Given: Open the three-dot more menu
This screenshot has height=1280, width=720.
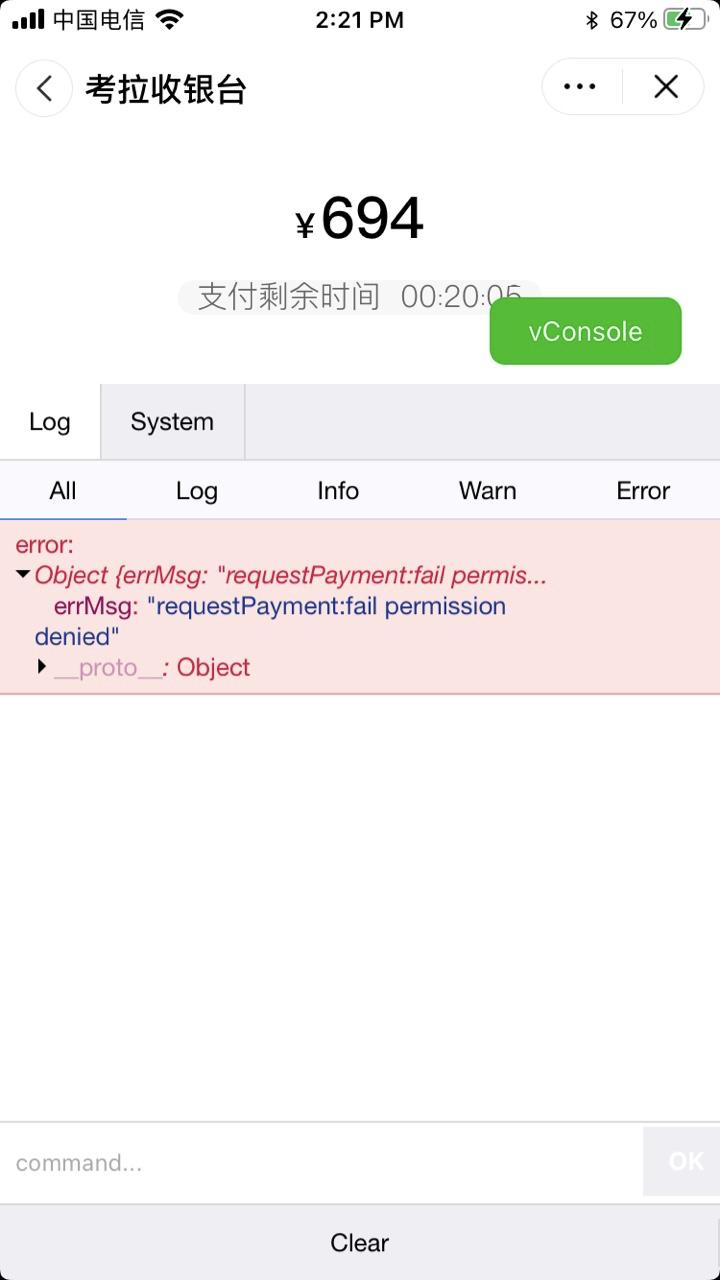Looking at the screenshot, I should (580, 87).
